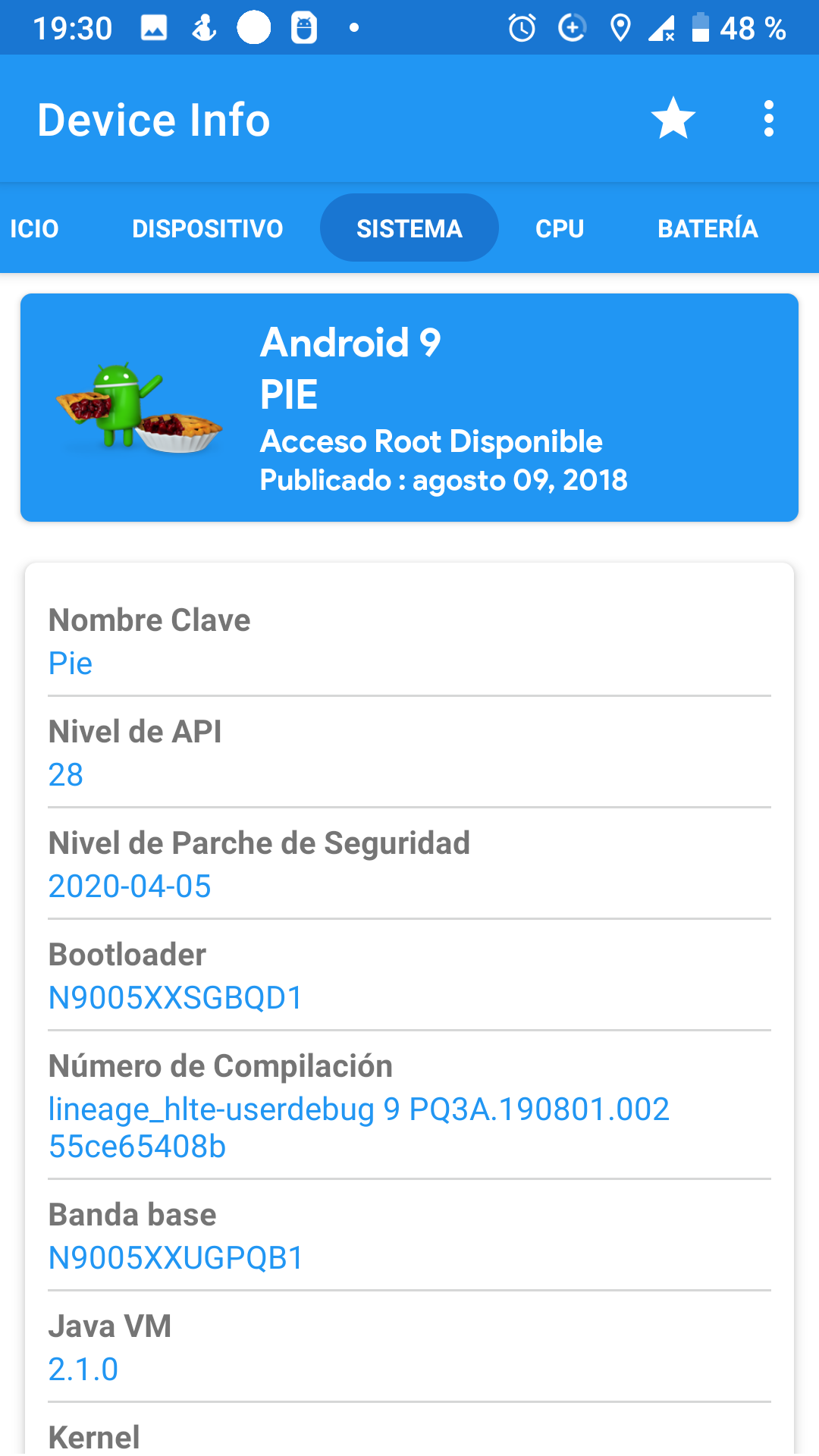Open the BATERÍA tab

[707, 228]
